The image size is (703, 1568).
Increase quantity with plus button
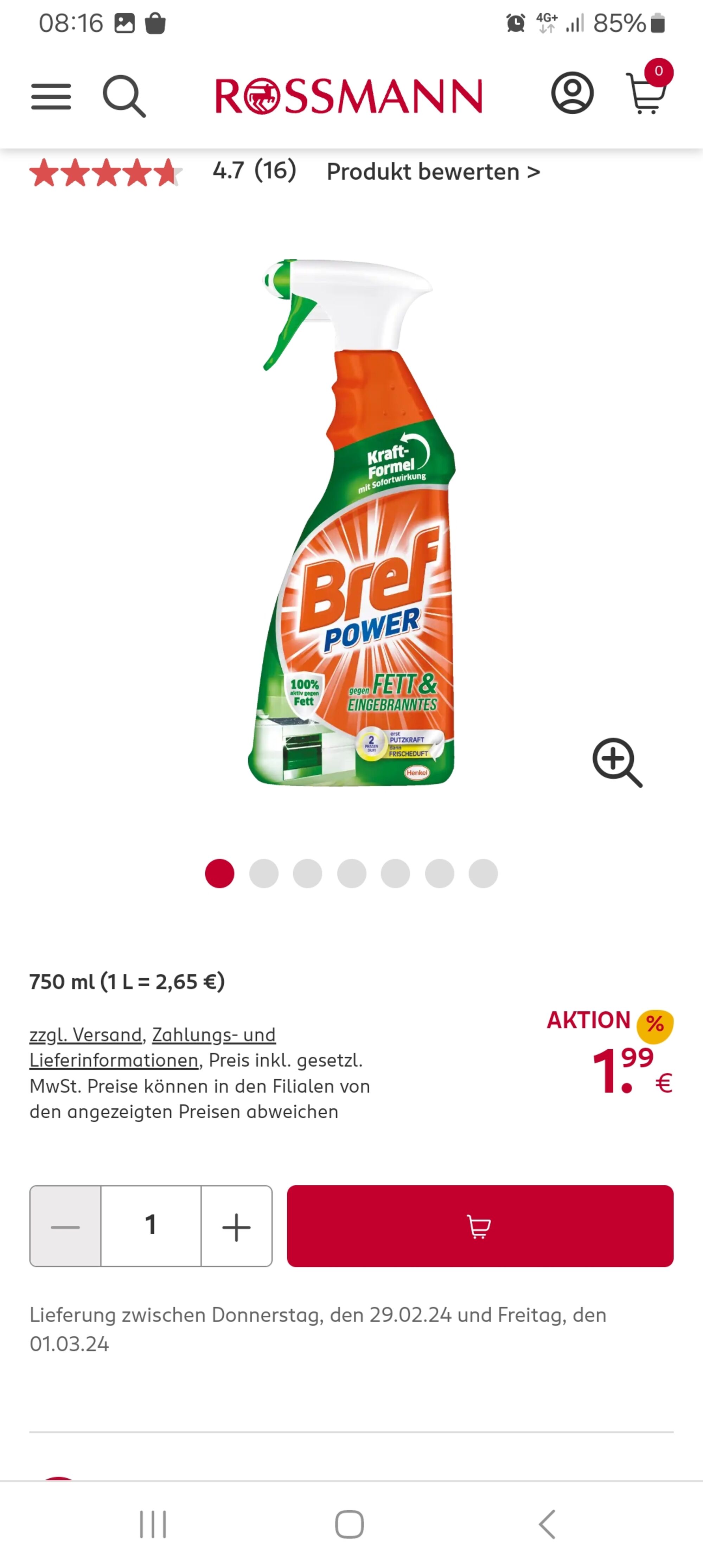(x=236, y=1227)
